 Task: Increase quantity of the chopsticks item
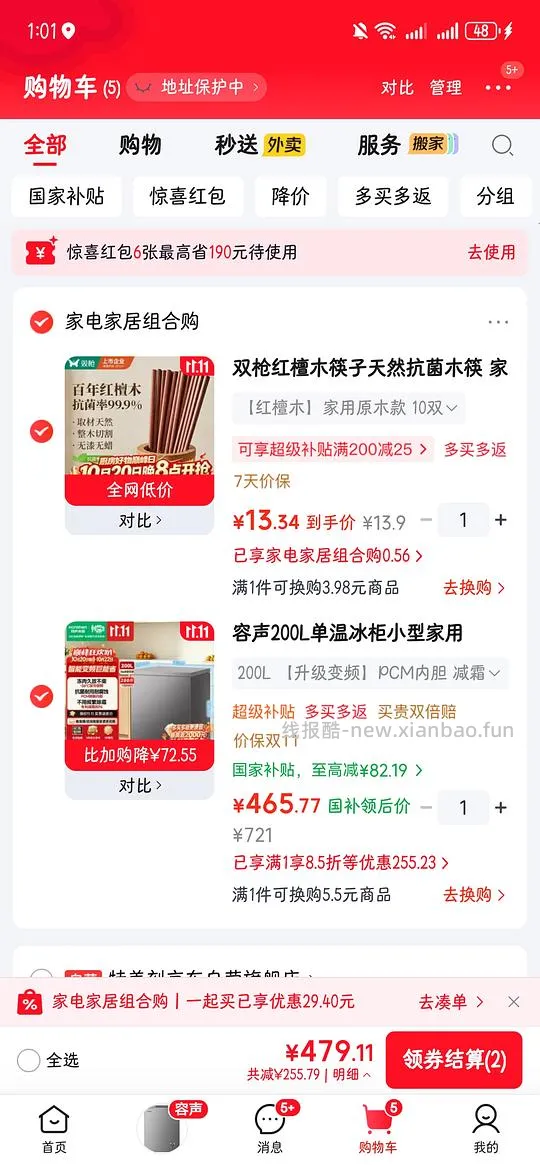tap(501, 520)
